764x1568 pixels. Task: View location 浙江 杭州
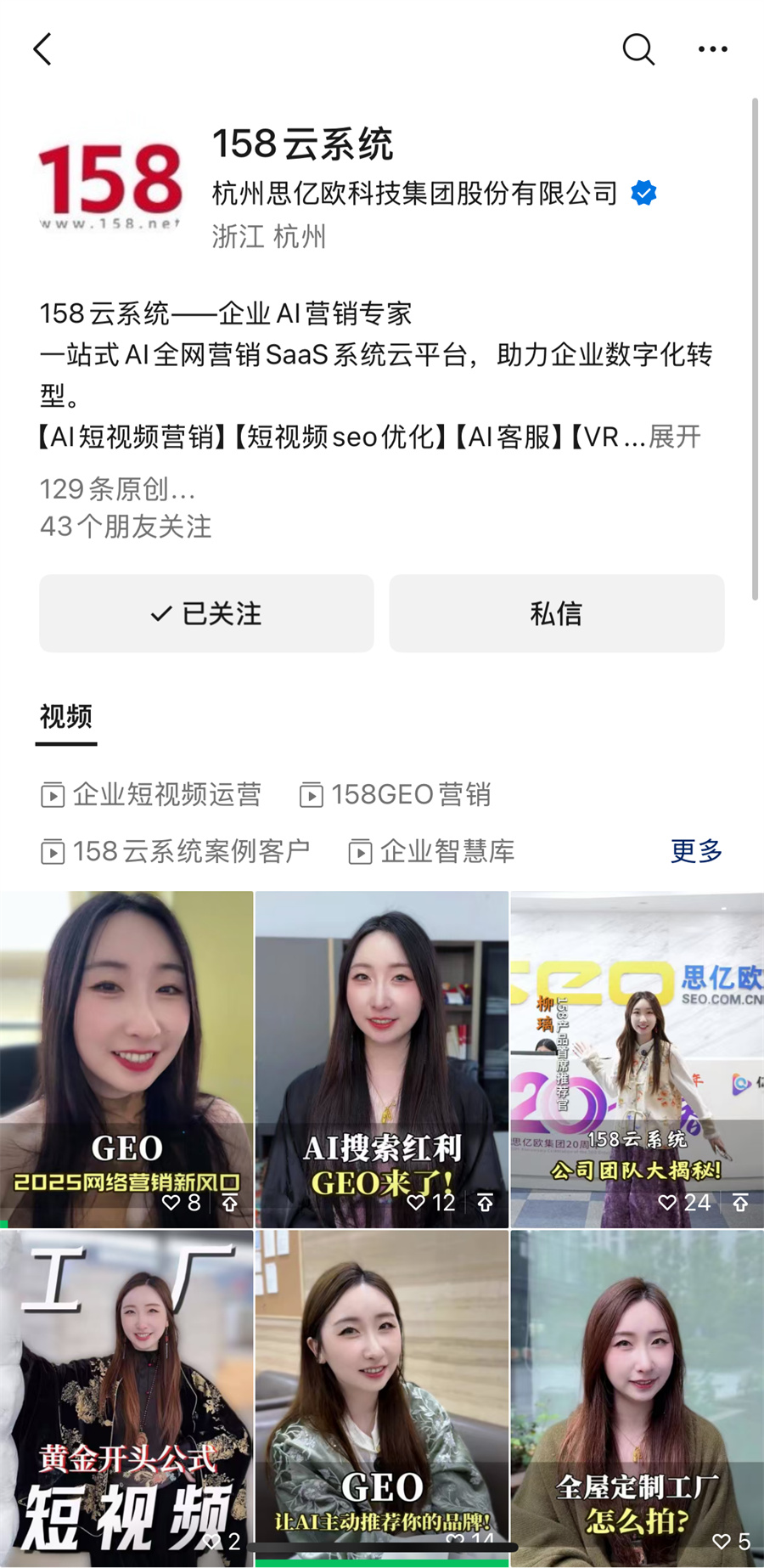[x=268, y=237]
